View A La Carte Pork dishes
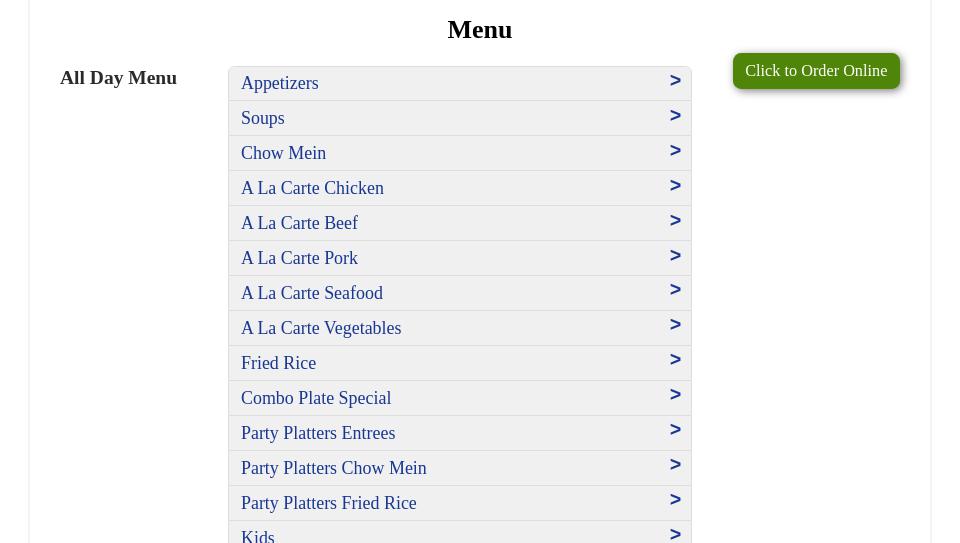 pos(459,258)
